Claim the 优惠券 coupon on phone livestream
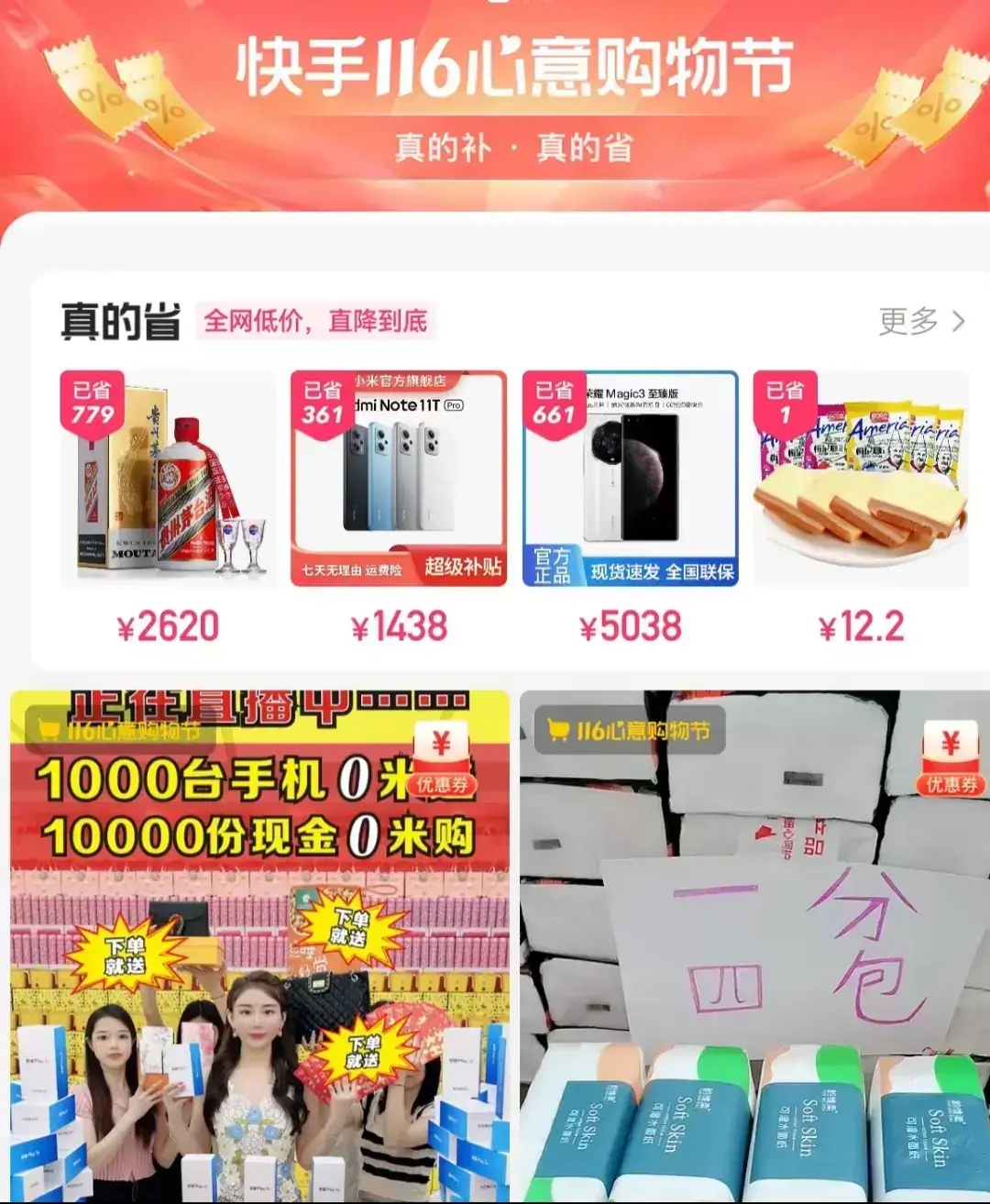990x1204 pixels. (443, 761)
